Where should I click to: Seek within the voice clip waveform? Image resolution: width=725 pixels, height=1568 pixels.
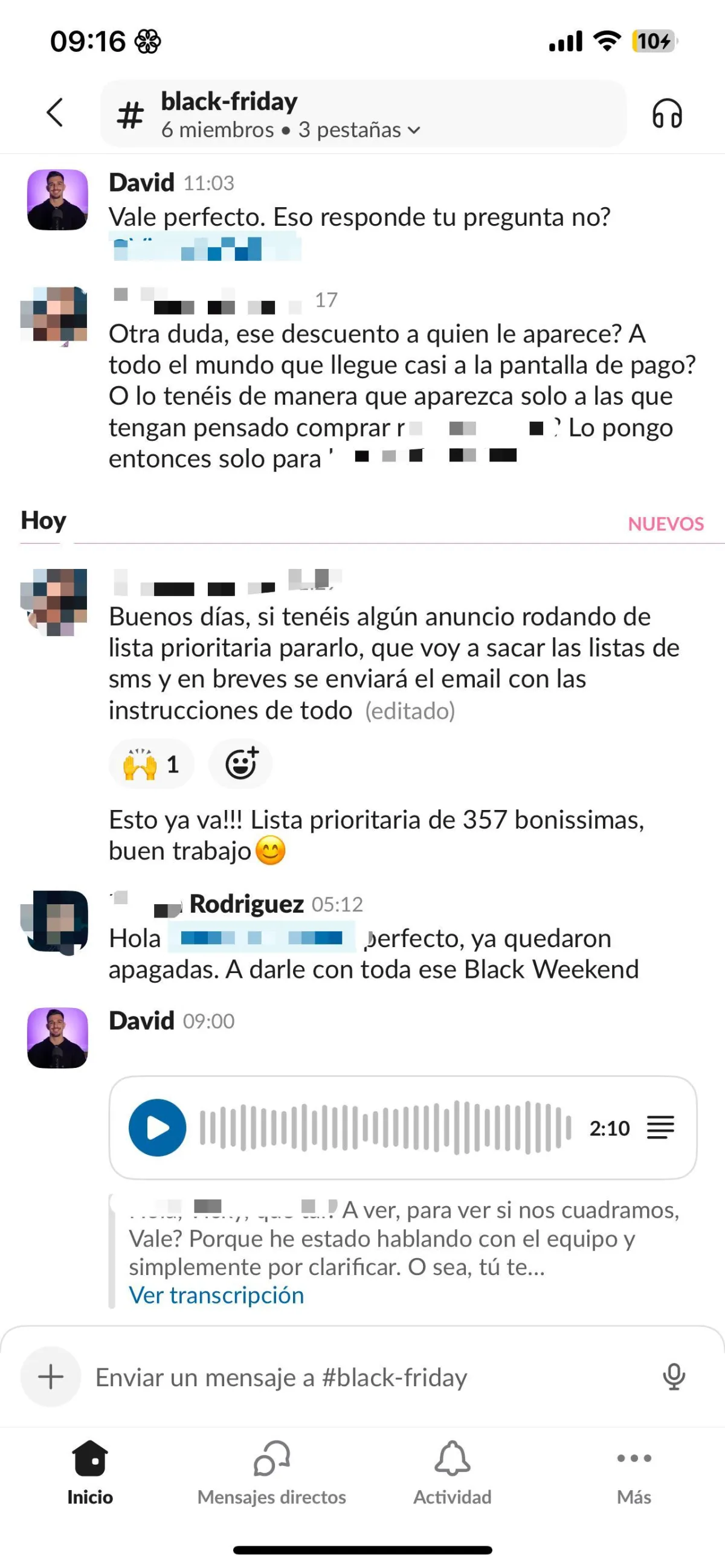click(385, 1127)
